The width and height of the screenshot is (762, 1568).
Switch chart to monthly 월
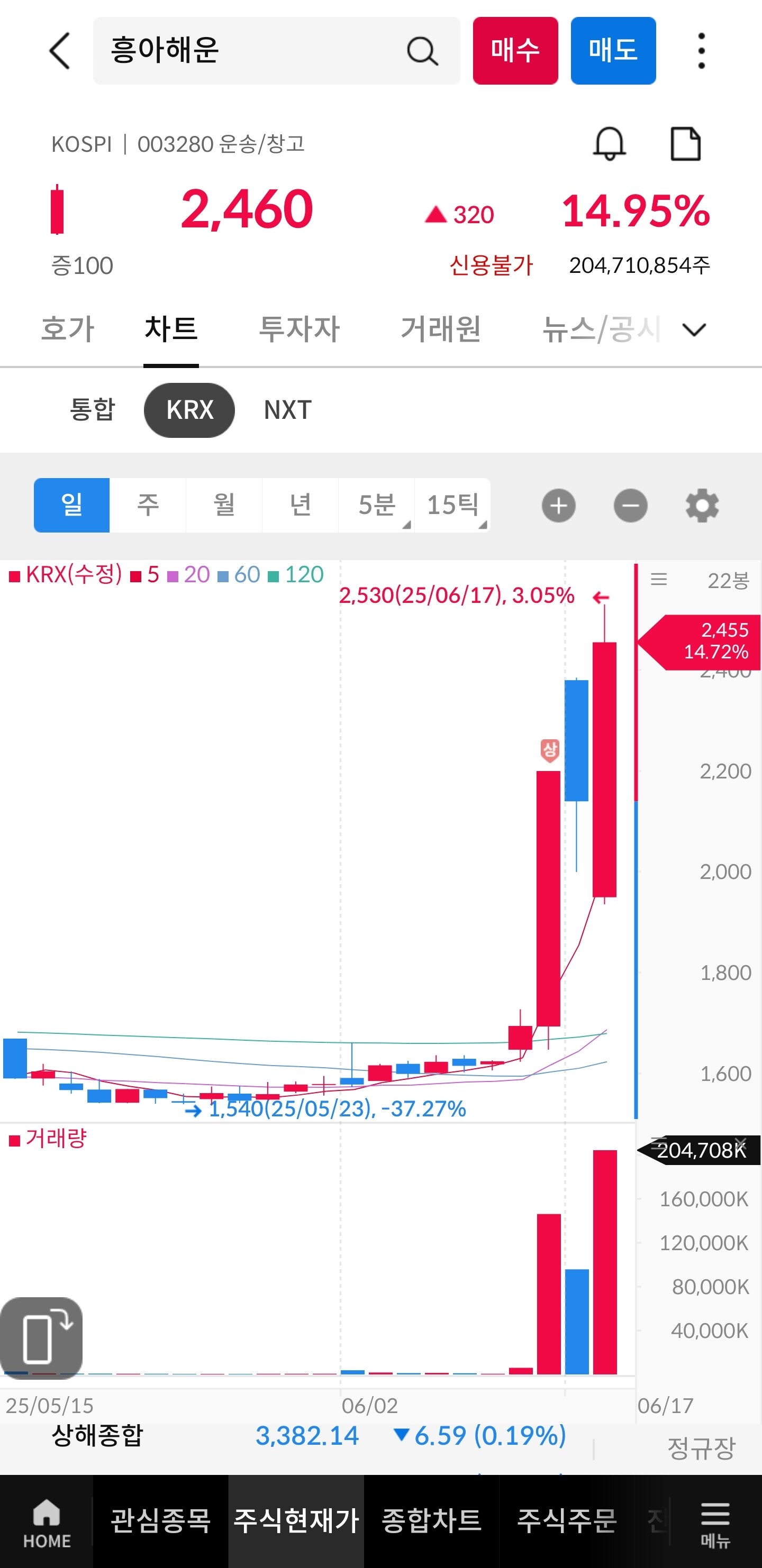(x=224, y=505)
